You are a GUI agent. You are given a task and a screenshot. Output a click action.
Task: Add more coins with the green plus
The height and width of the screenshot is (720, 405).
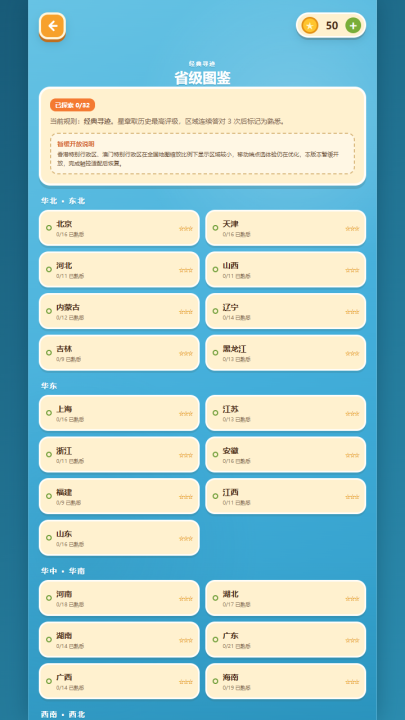pos(353,26)
